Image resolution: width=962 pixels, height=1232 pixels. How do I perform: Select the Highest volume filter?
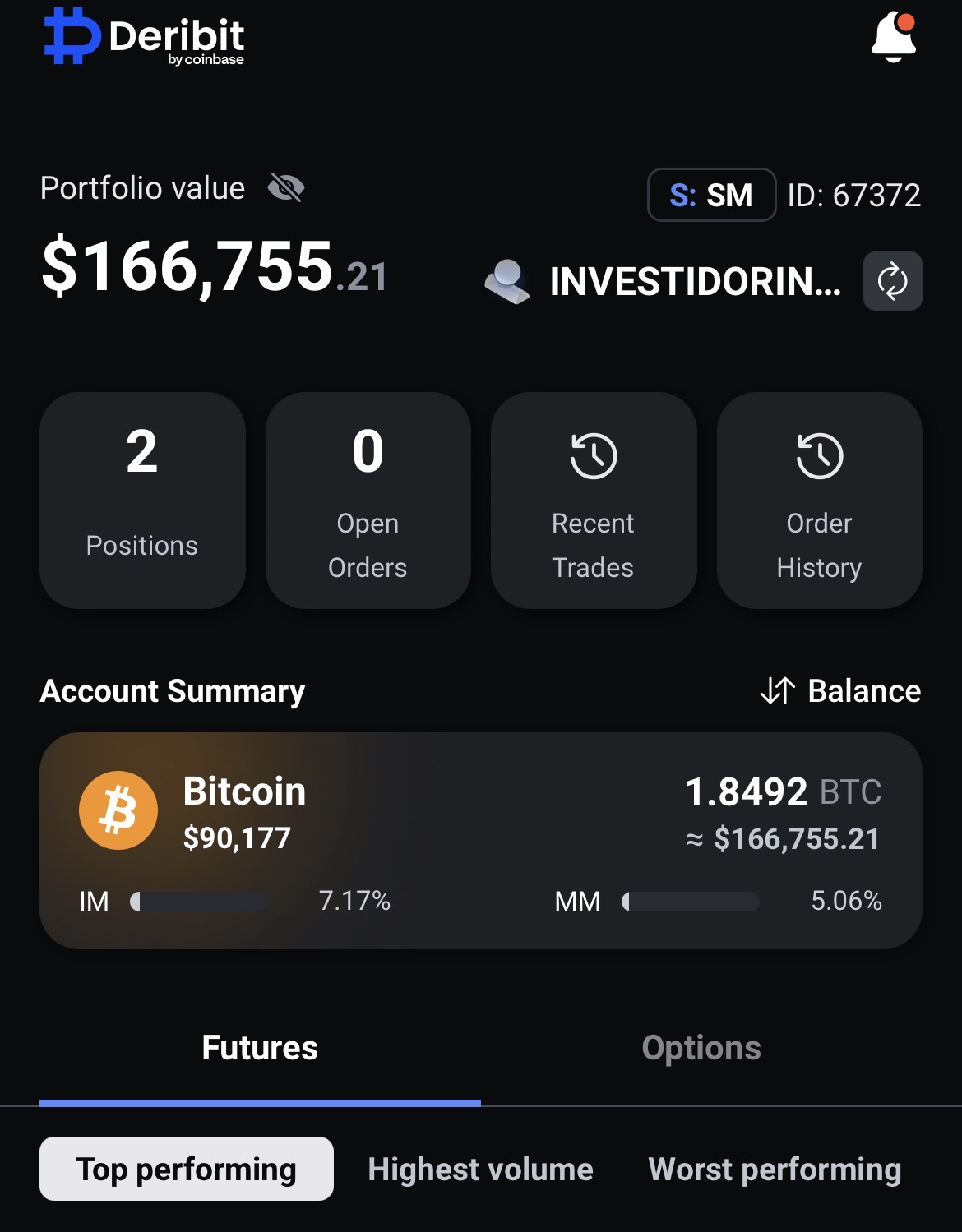click(480, 1169)
